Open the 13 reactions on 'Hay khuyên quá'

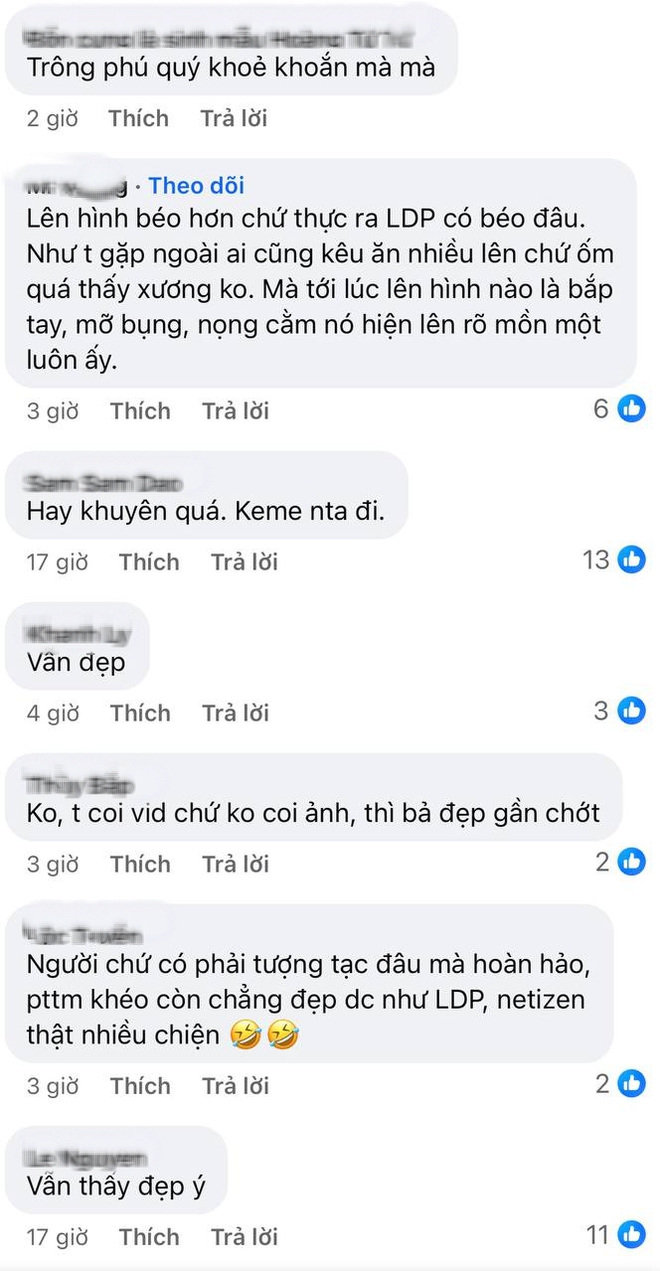tap(614, 560)
